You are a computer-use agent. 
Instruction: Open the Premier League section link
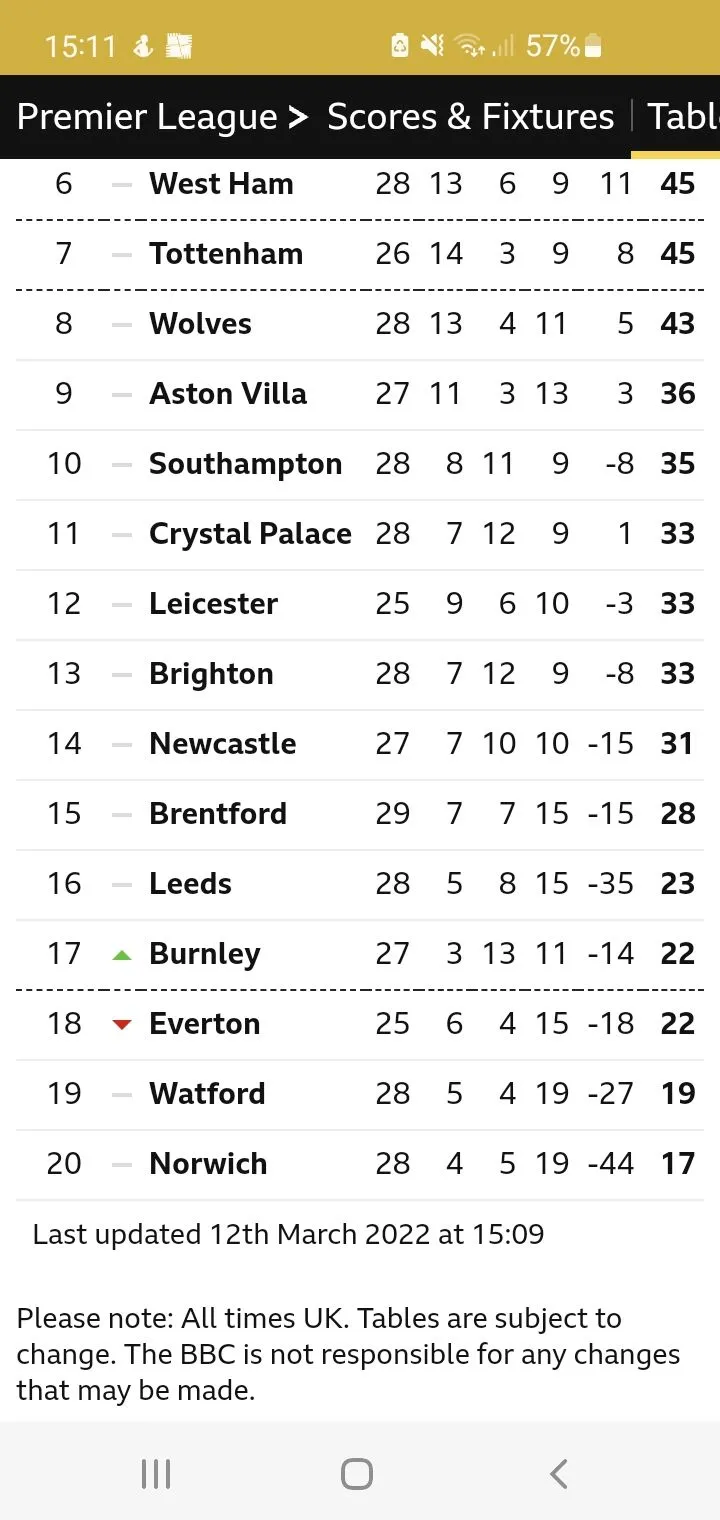point(147,117)
